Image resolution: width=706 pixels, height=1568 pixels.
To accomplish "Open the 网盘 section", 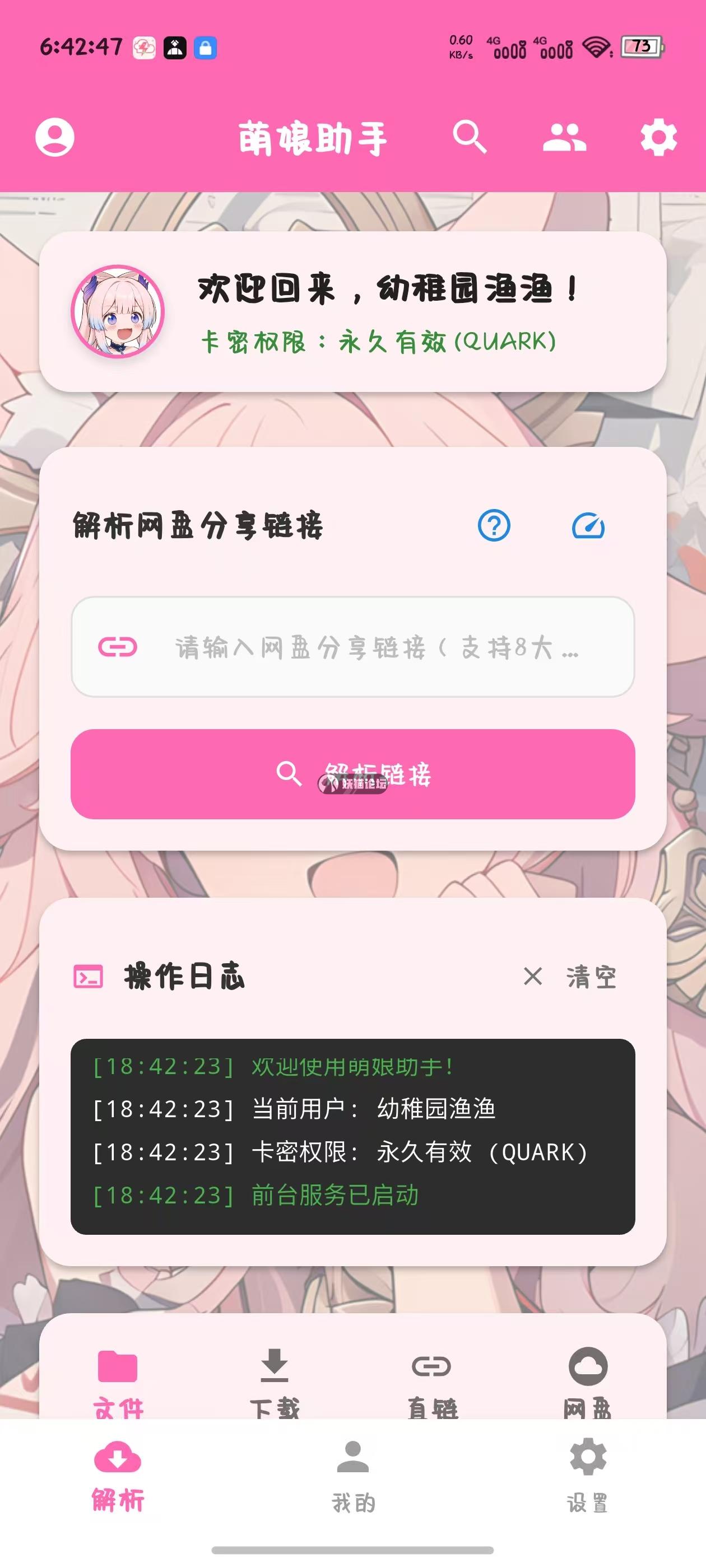I will pyautogui.click(x=587, y=1382).
